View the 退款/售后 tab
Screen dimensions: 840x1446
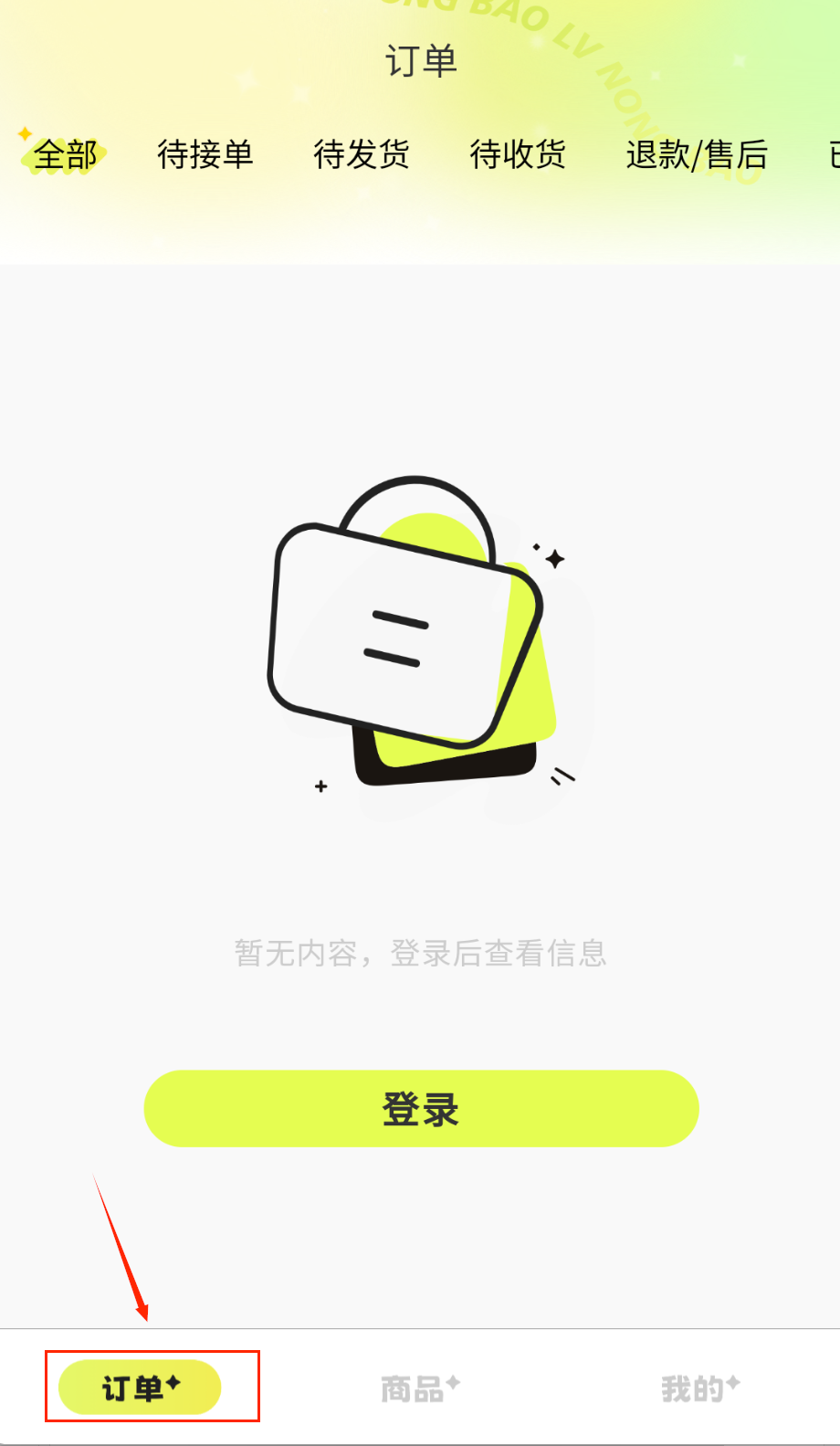pyautogui.click(x=696, y=154)
